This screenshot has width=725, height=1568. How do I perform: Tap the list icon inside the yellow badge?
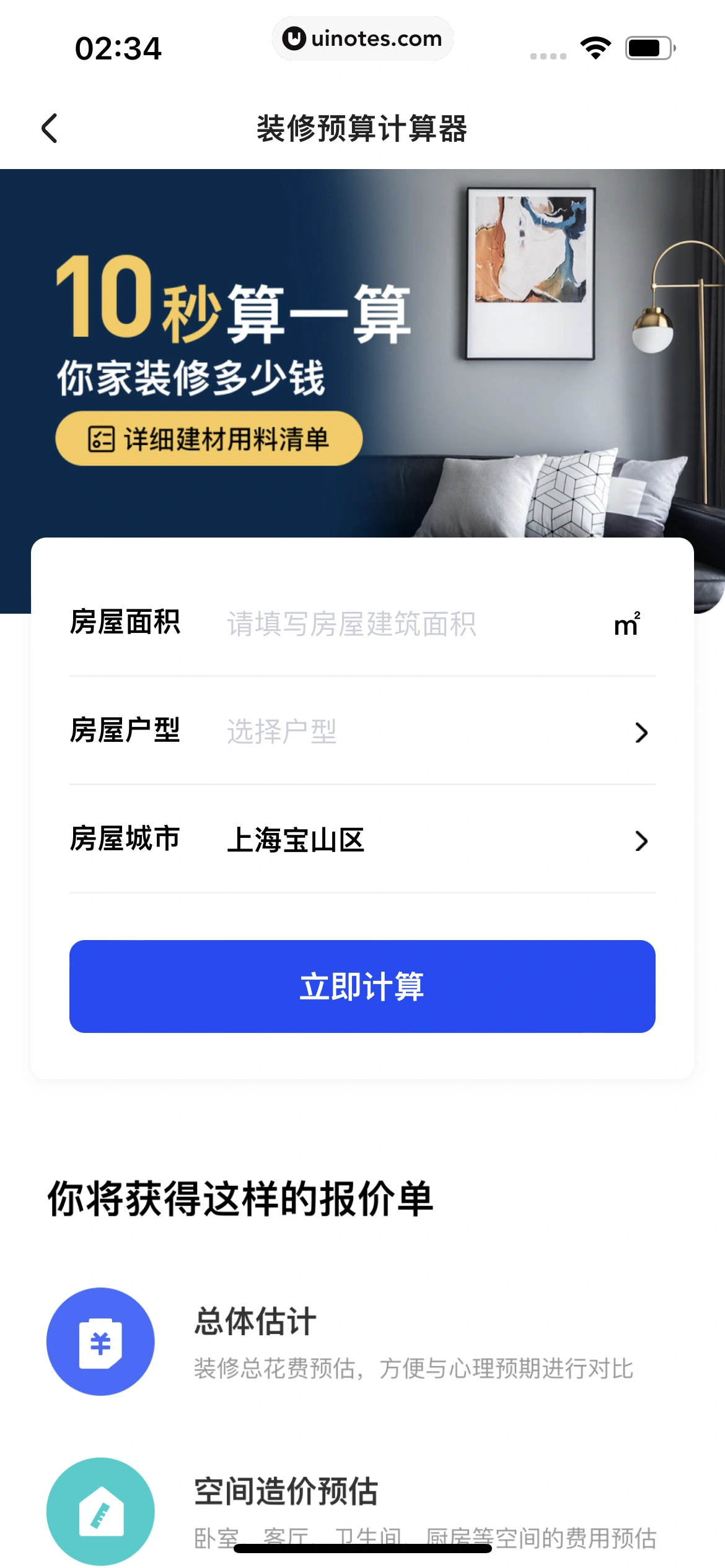pos(102,438)
